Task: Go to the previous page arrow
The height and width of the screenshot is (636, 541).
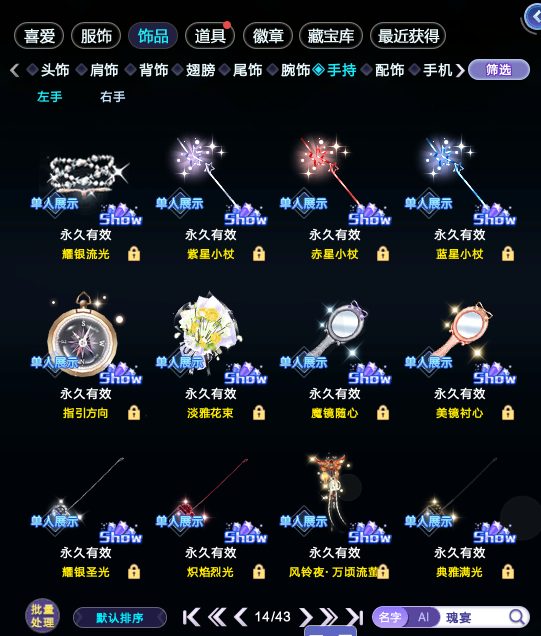Action: coord(240,617)
